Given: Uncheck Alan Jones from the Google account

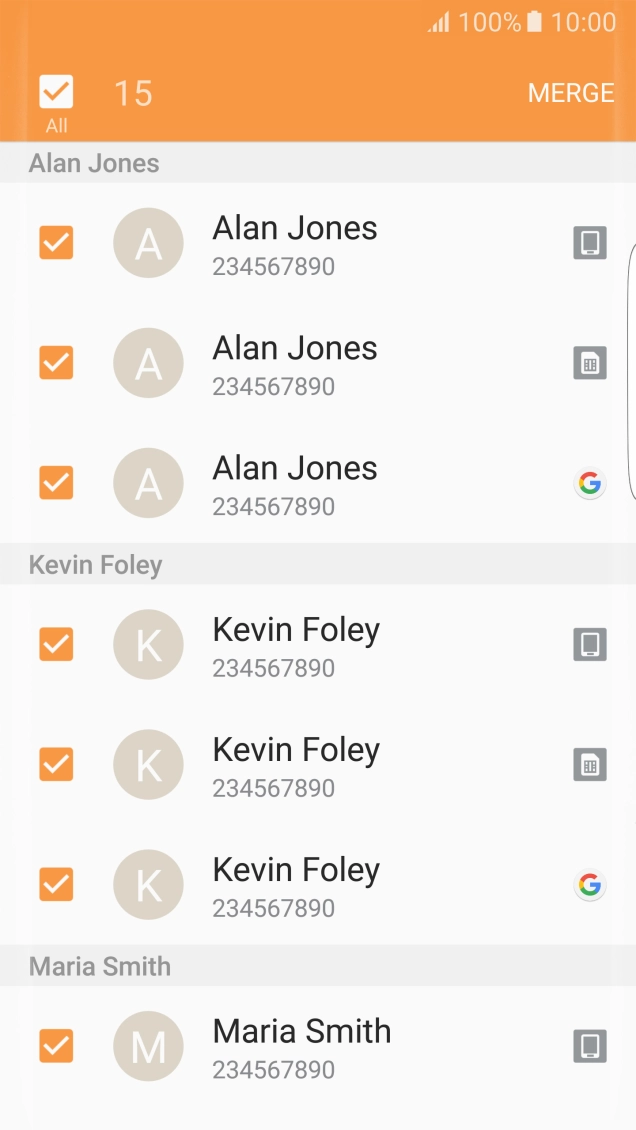Looking at the screenshot, I should click(56, 483).
